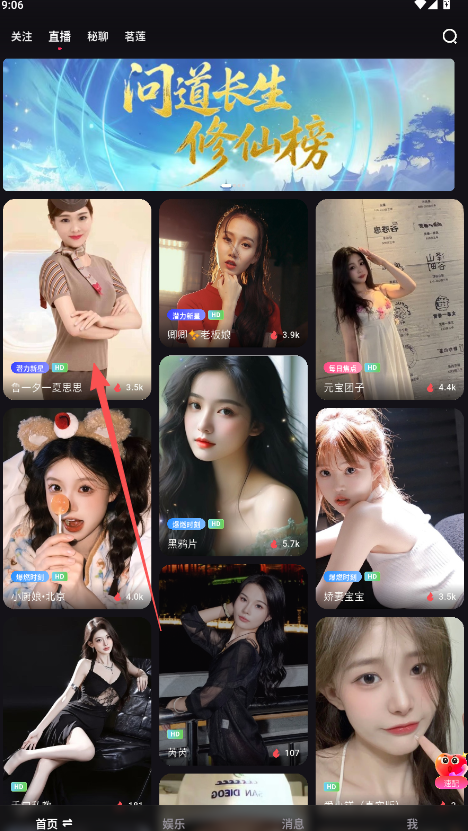The image size is (468, 831).
Task: Go to the 首页 tab
Action: [x=54, y=823]
